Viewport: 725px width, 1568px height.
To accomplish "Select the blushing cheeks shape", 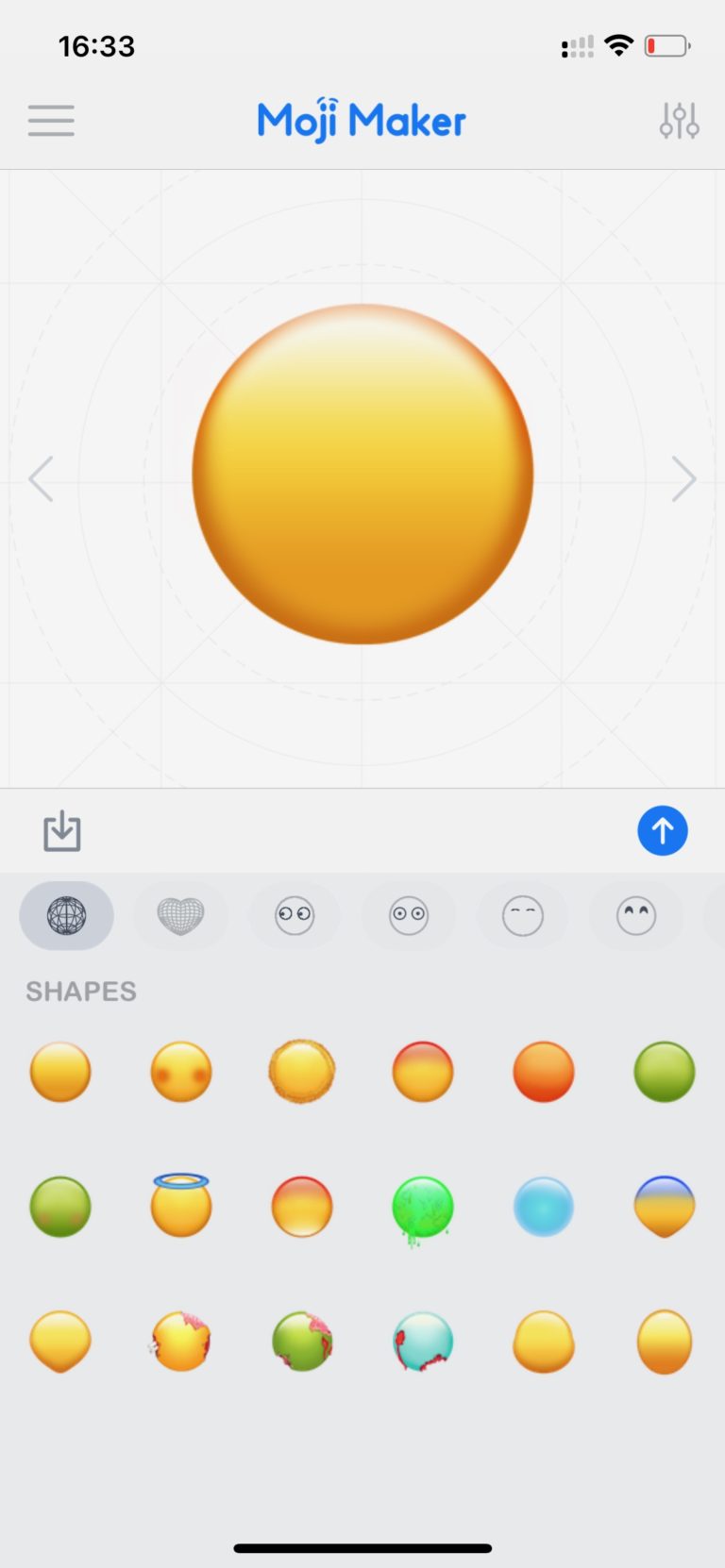I will click(x=180, y=1072).
